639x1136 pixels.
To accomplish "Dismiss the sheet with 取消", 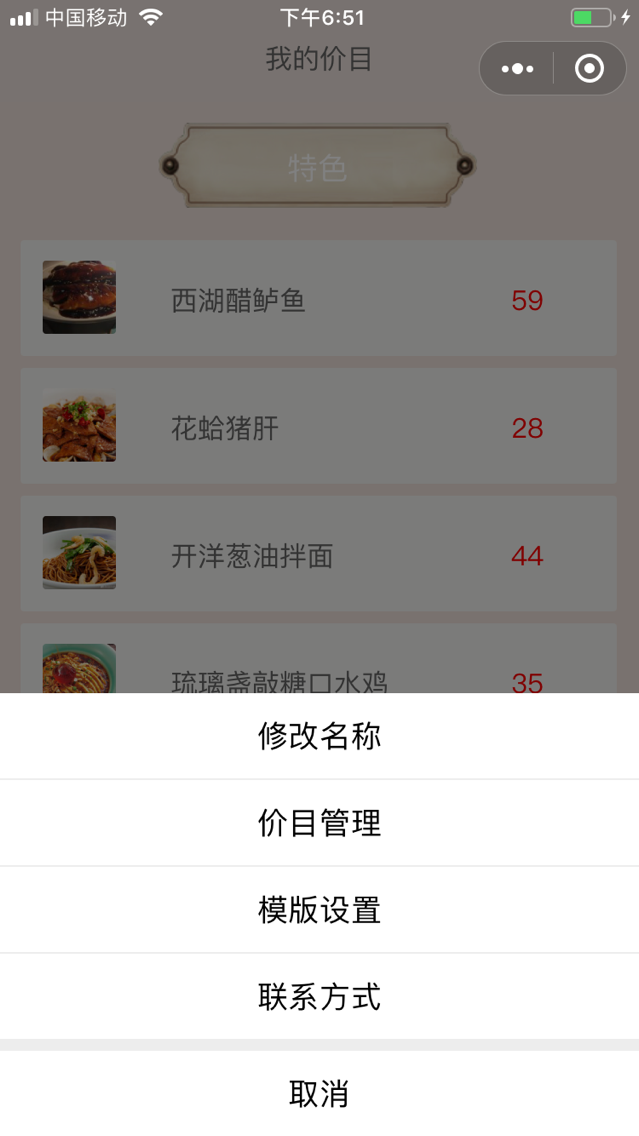I will (x=319, y=1093).
